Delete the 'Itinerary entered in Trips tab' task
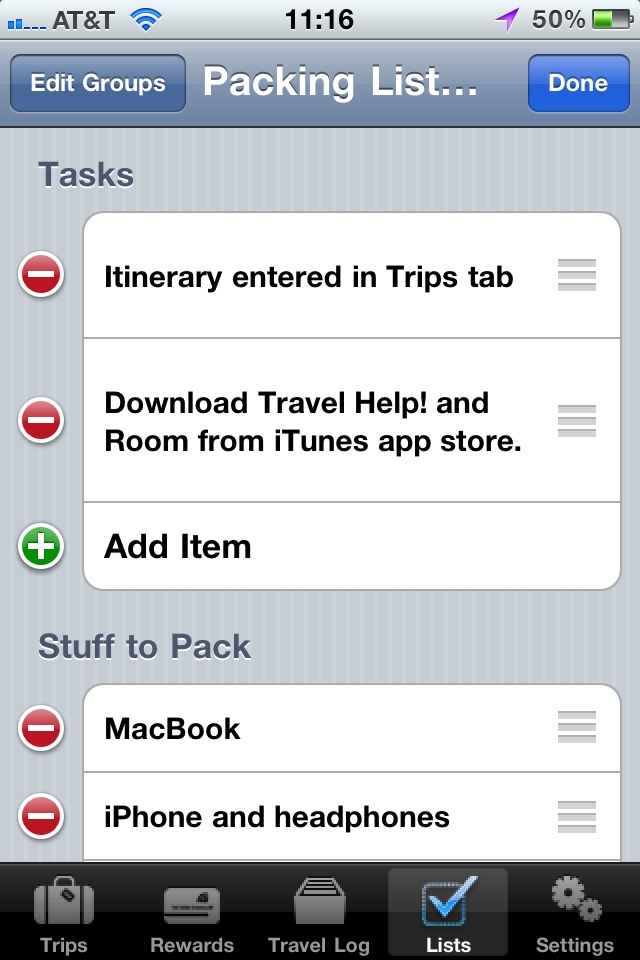The image size is (640, 960). pos(41,276)
